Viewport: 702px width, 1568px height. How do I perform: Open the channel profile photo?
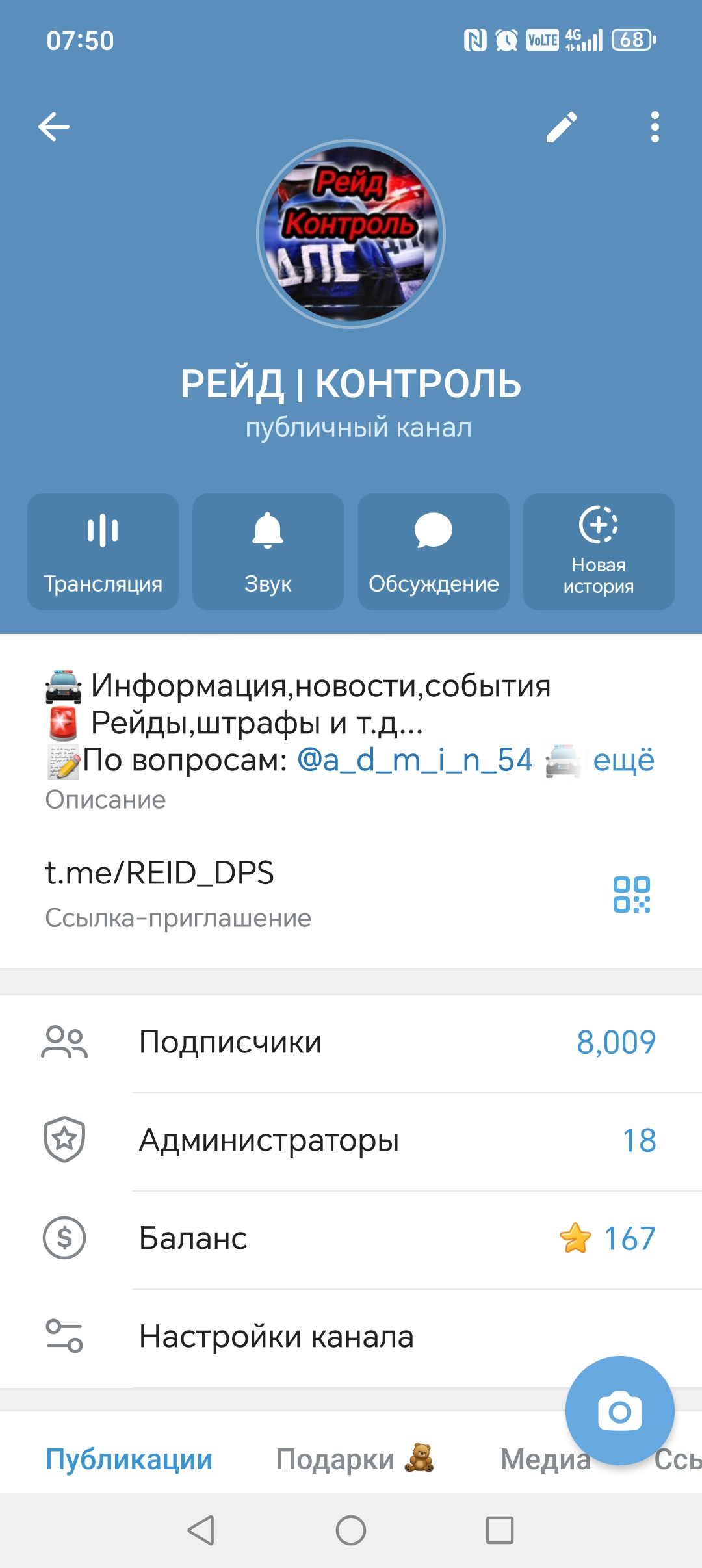pyautogui.click(x=351, y=234)
